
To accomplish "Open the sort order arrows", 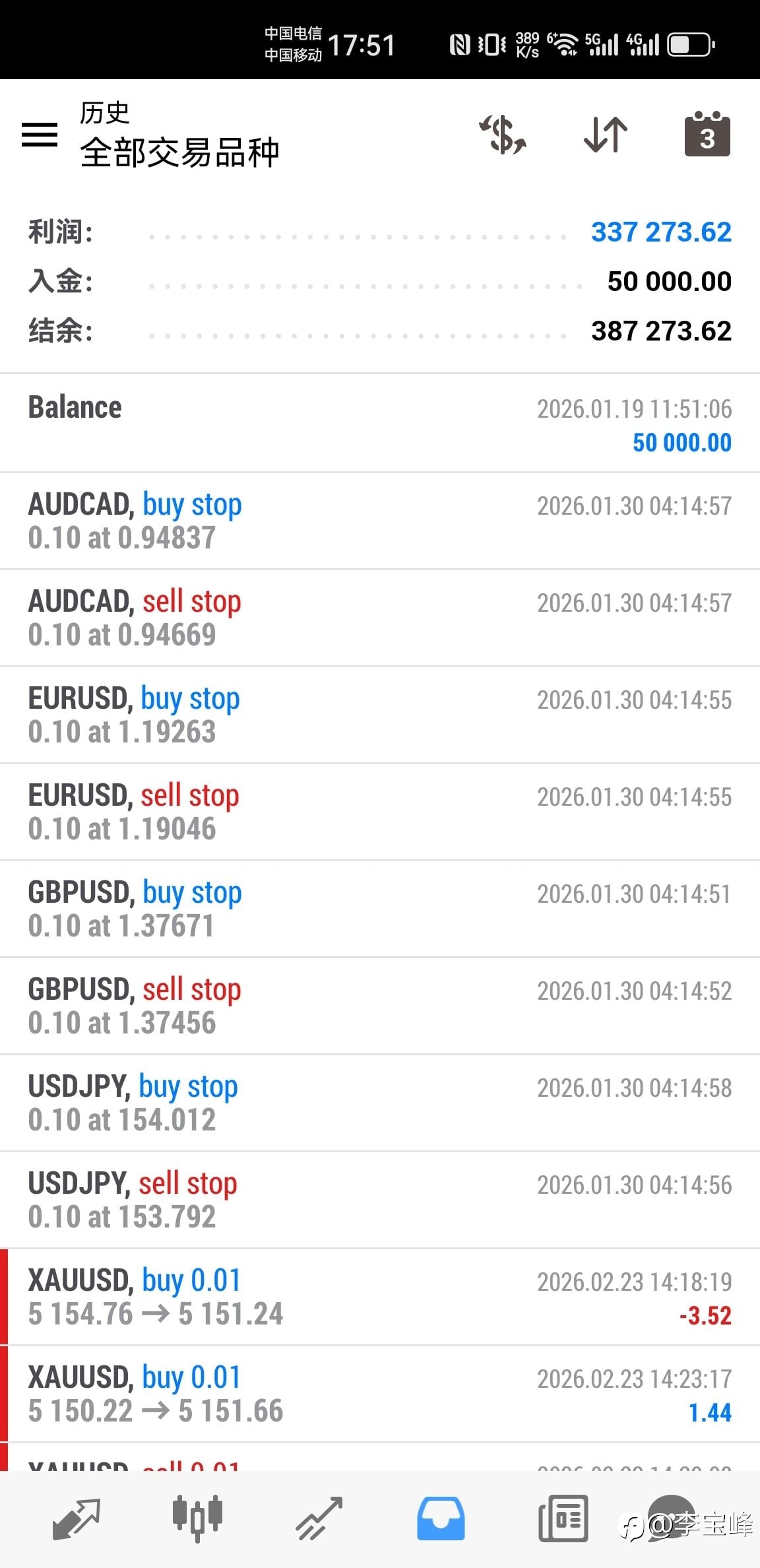I will tap(606, 135).
